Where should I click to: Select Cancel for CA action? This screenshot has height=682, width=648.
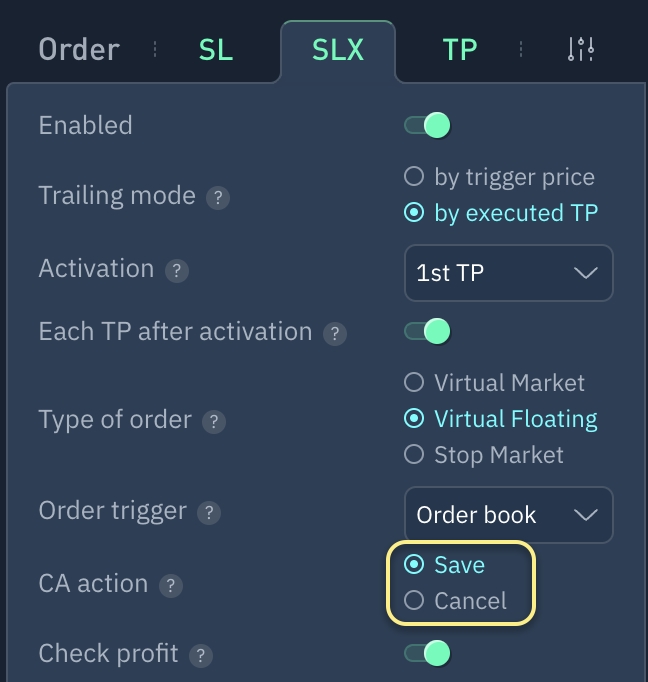[414, 601]
